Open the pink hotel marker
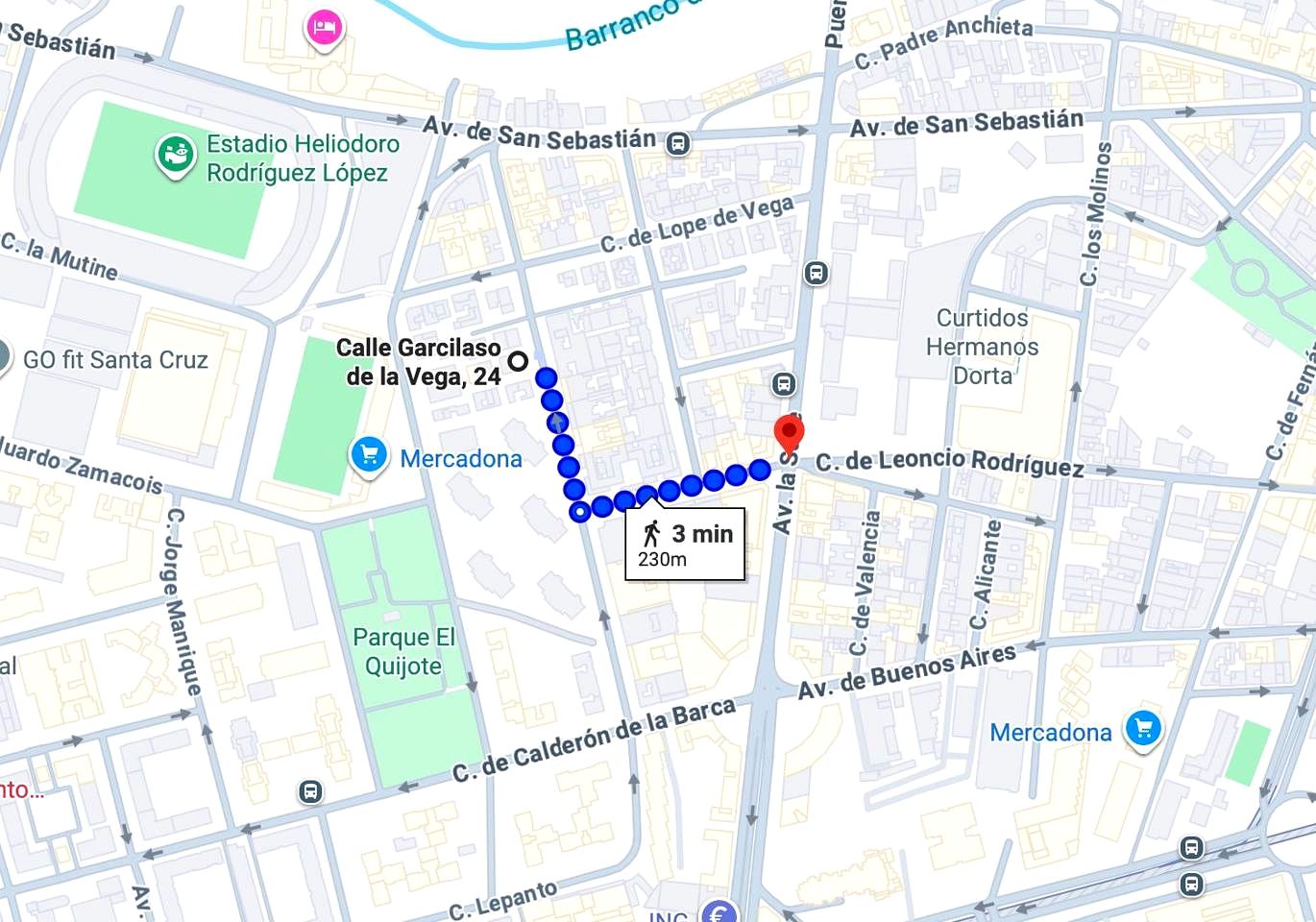1316x922 pixels. [325, 28]
